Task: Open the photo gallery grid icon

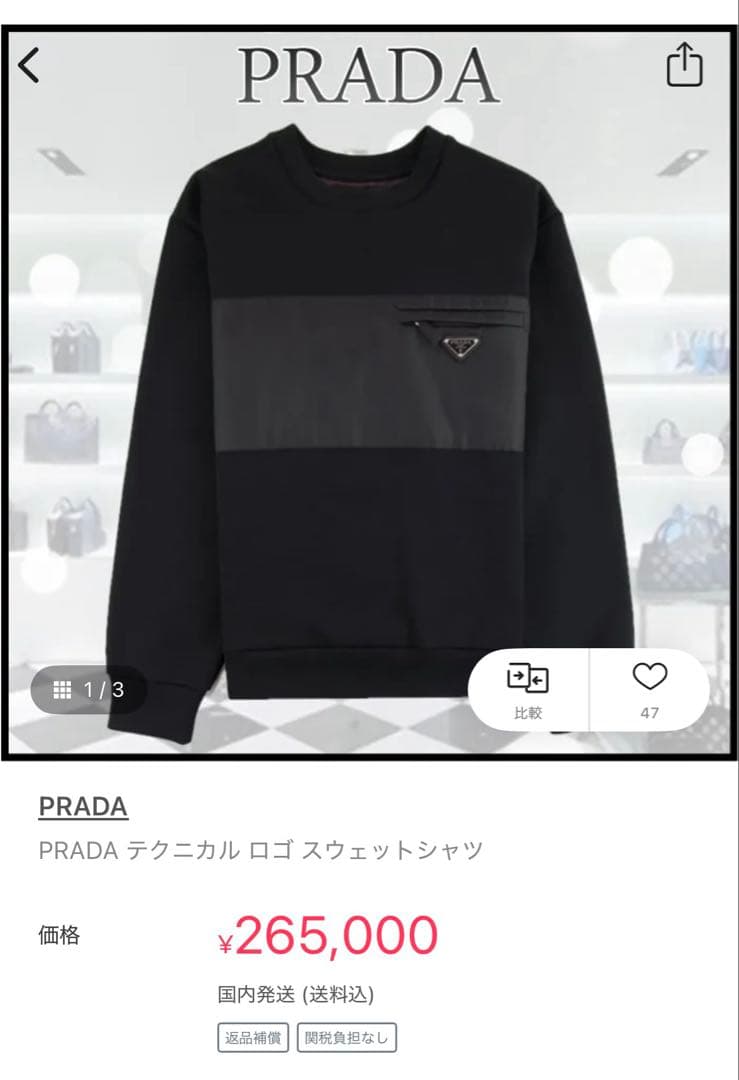Action: click(62, 688)
